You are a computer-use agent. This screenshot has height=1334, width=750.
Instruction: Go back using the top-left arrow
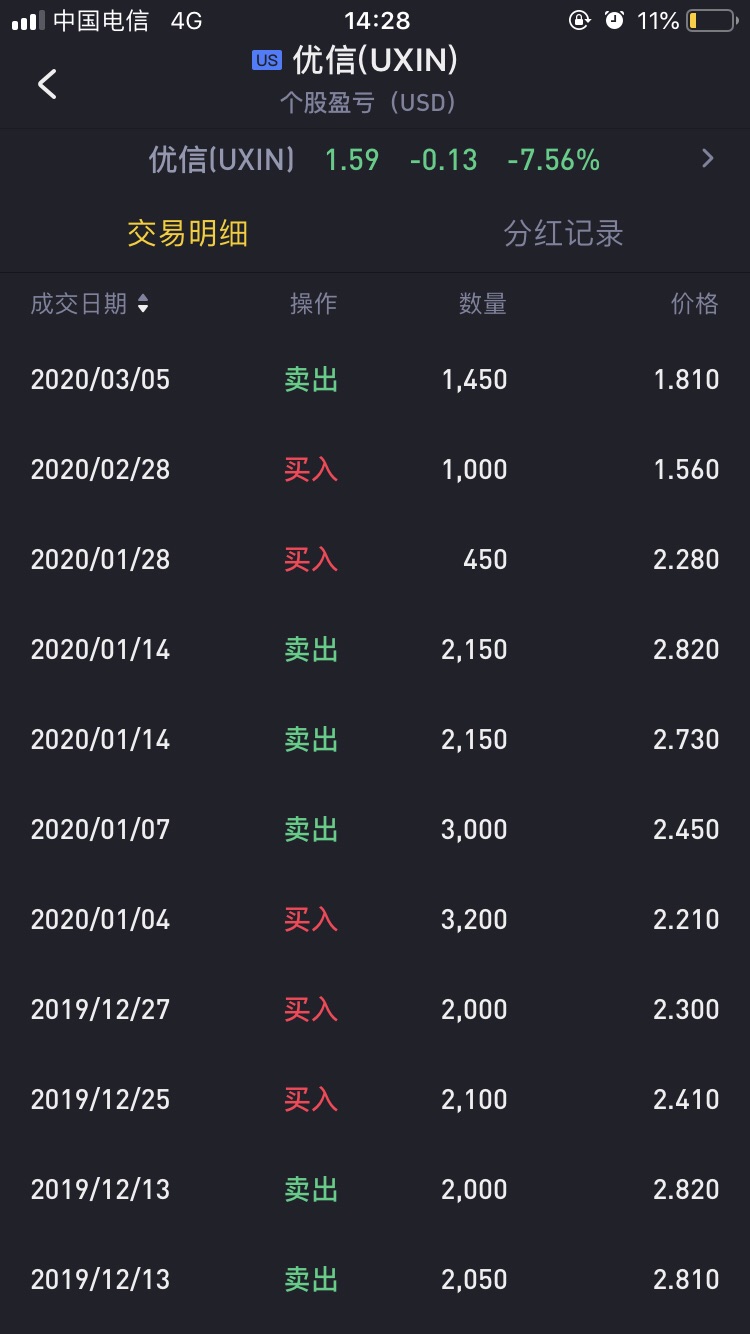click(47, 84)
